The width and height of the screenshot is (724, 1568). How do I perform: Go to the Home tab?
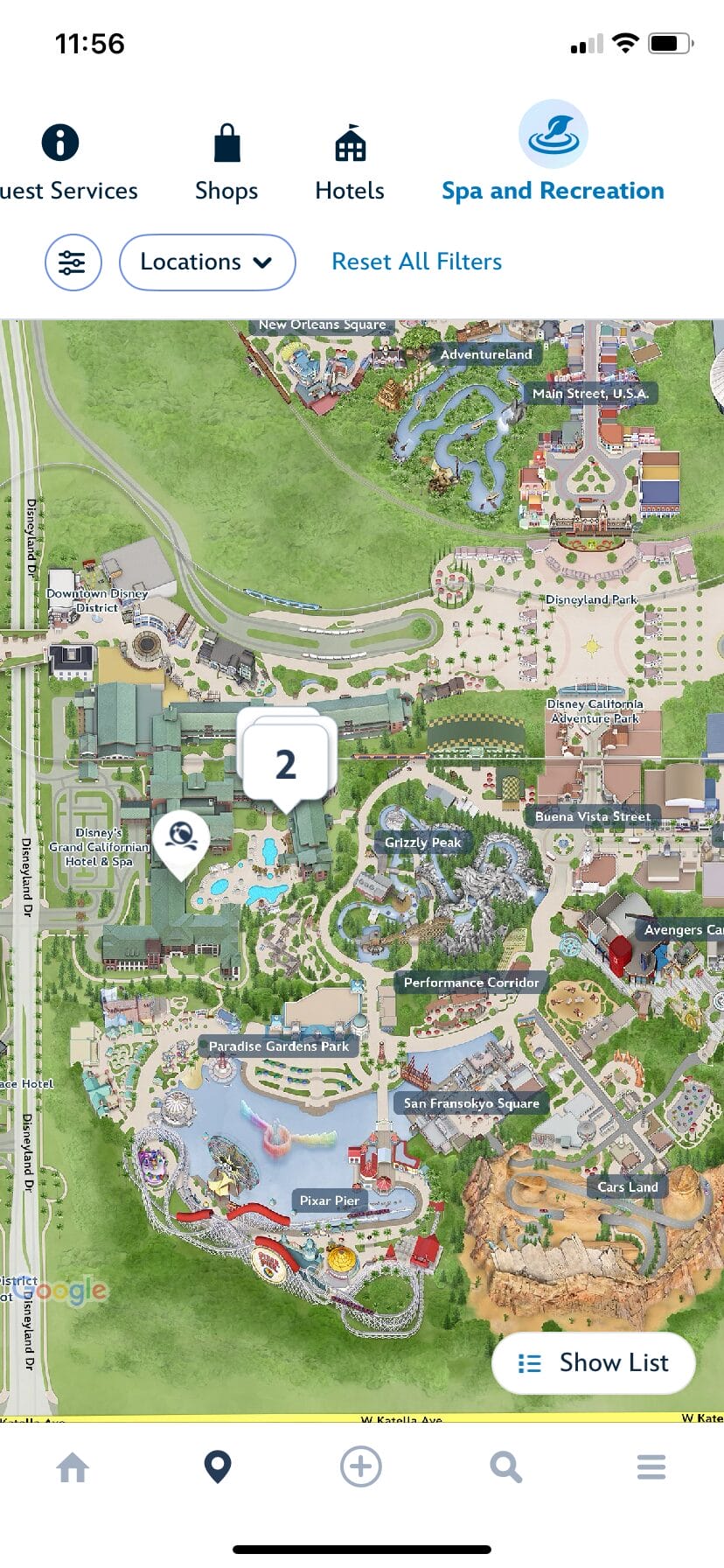coord(73,1467)
